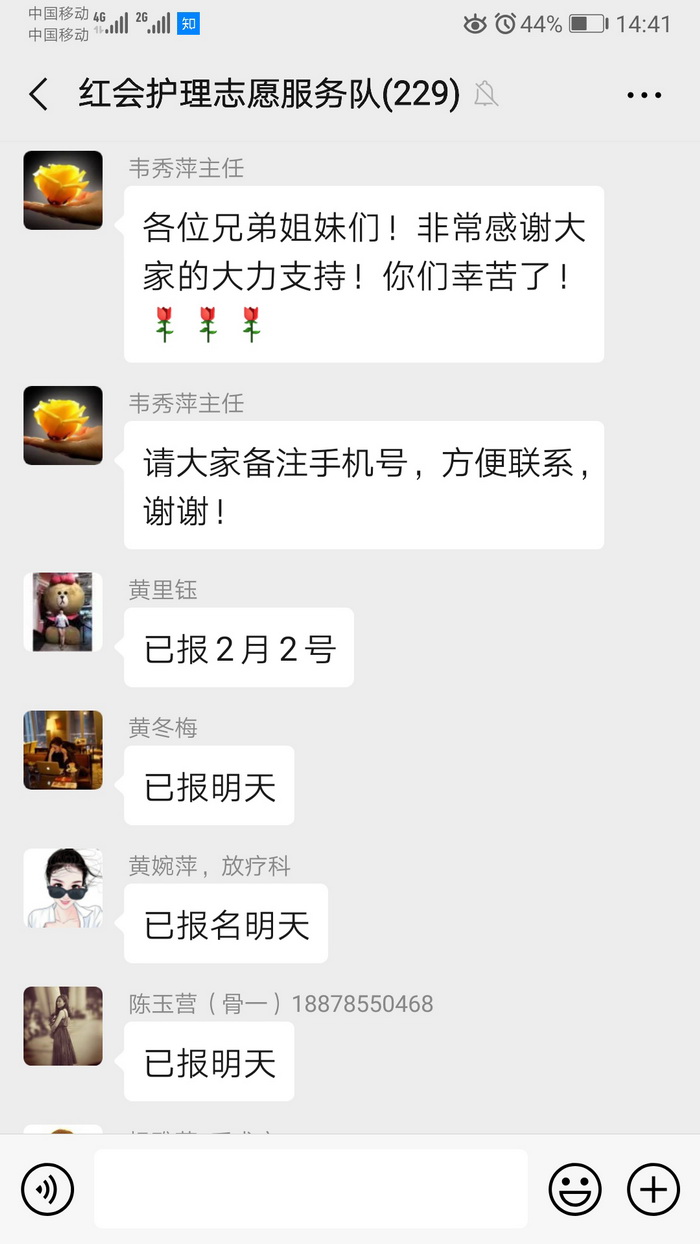This screenshot has height=1244, width=700.
Task: Switch to voice message input
Action: click(47, 1189)
